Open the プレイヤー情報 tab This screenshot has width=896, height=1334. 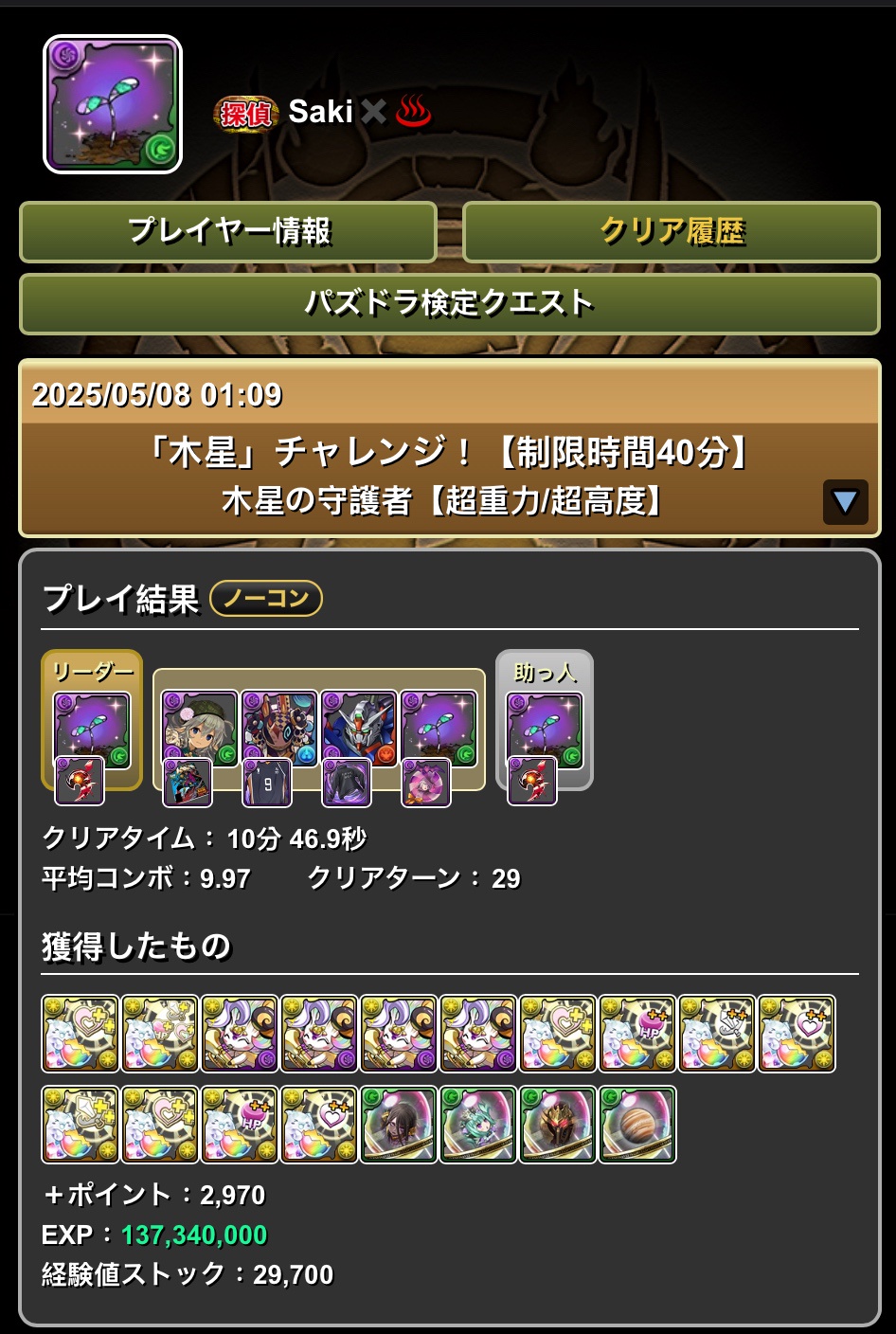[228, 231]
